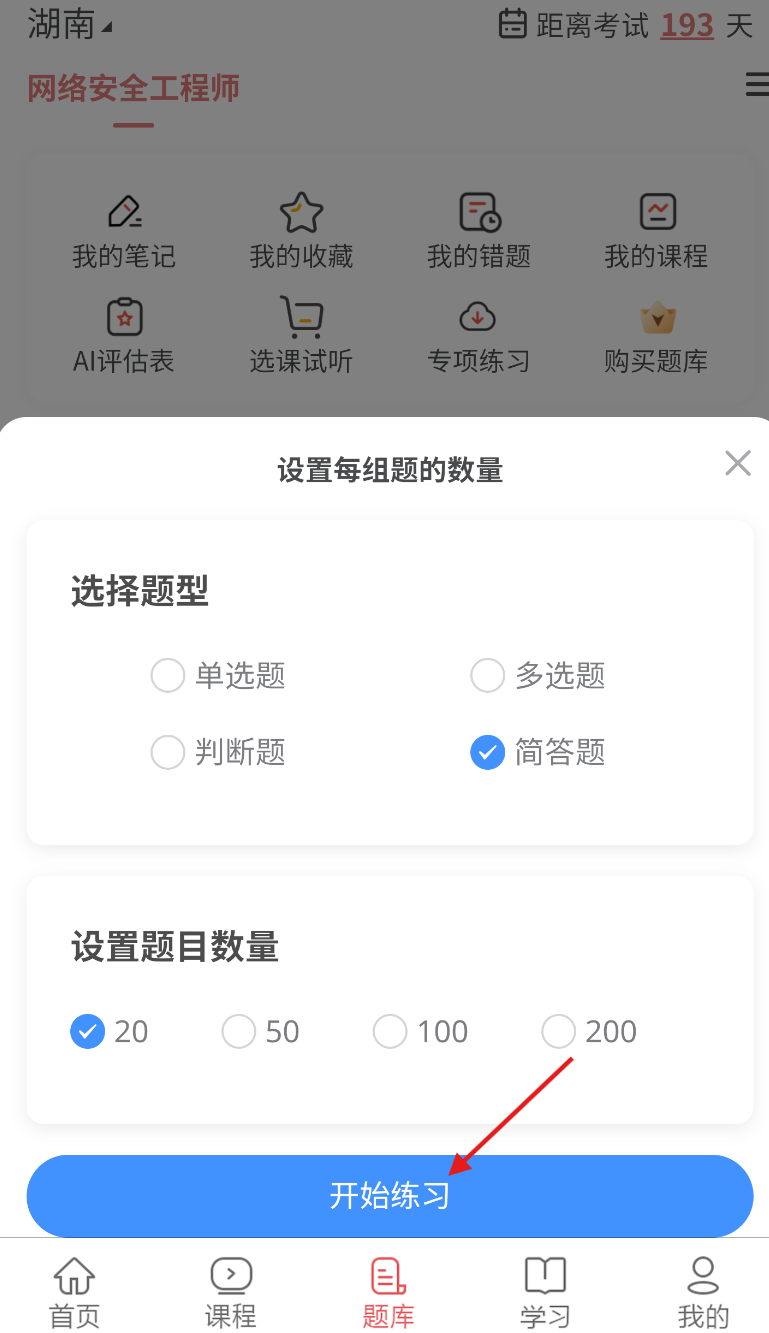
Task: Open the 题库 tab
Action: point(388,1292)
